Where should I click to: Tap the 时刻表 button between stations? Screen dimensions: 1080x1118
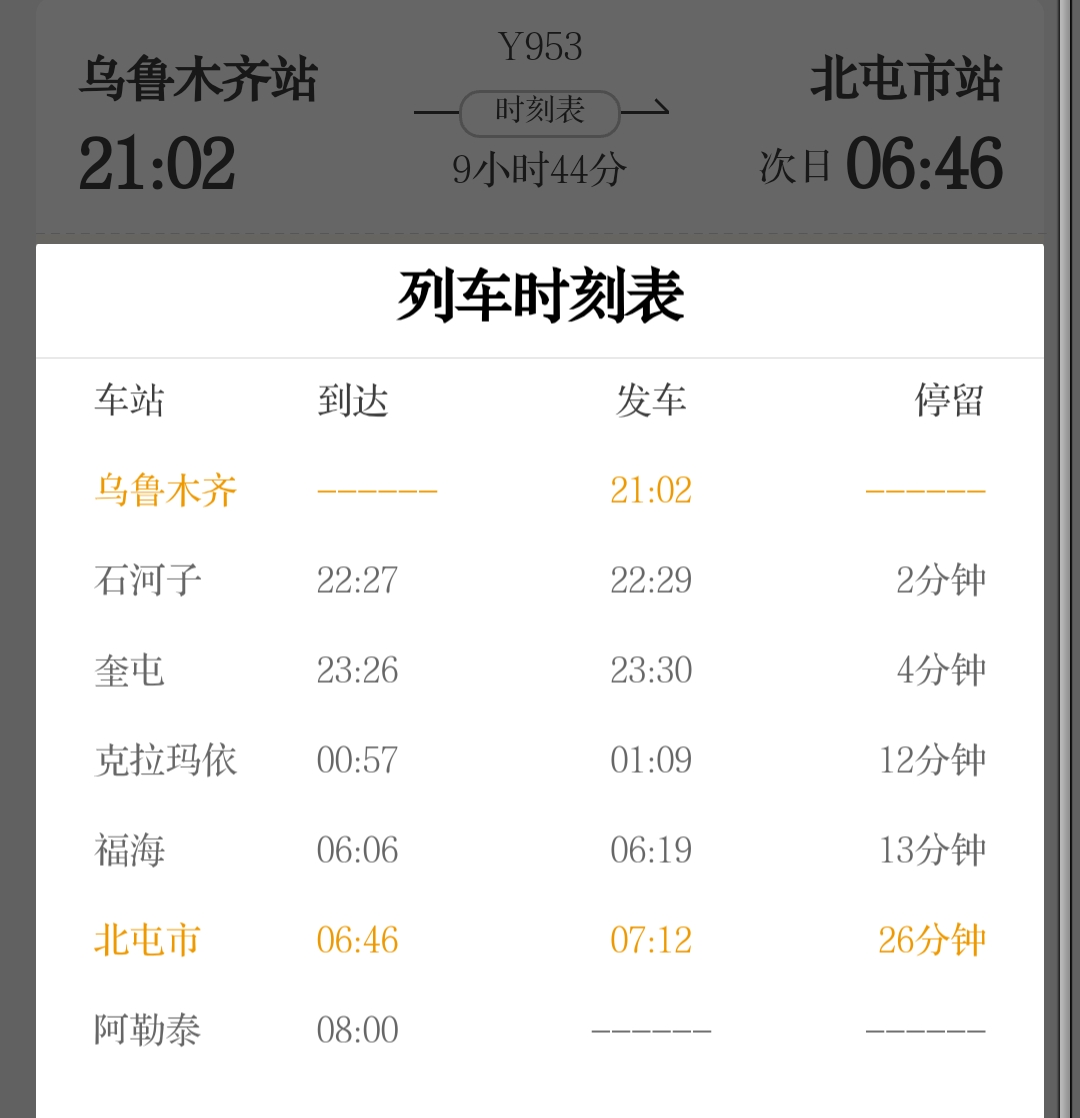coord(539,113)
